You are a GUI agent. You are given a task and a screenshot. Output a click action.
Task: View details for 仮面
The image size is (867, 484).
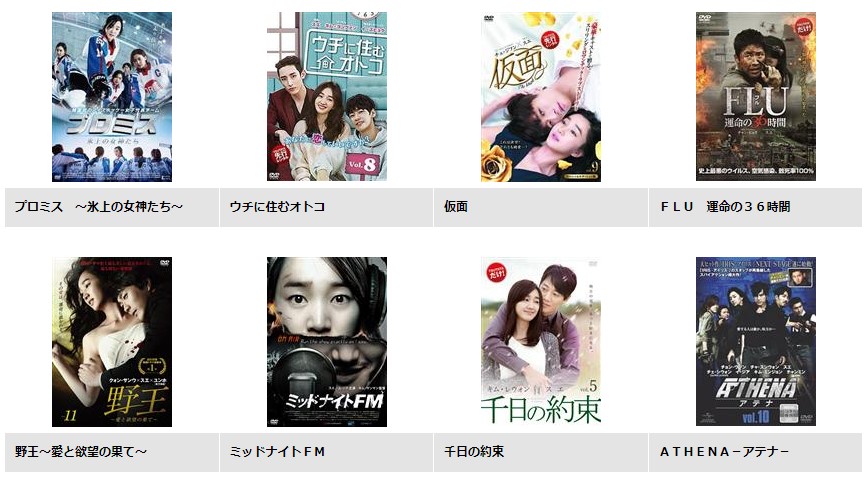tap(541, 97)
